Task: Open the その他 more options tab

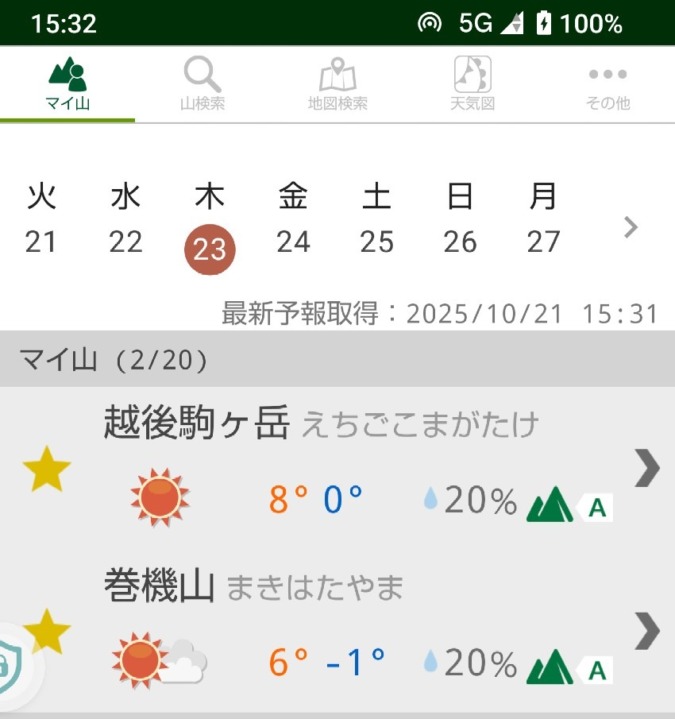Action: [x=607, y=84]
